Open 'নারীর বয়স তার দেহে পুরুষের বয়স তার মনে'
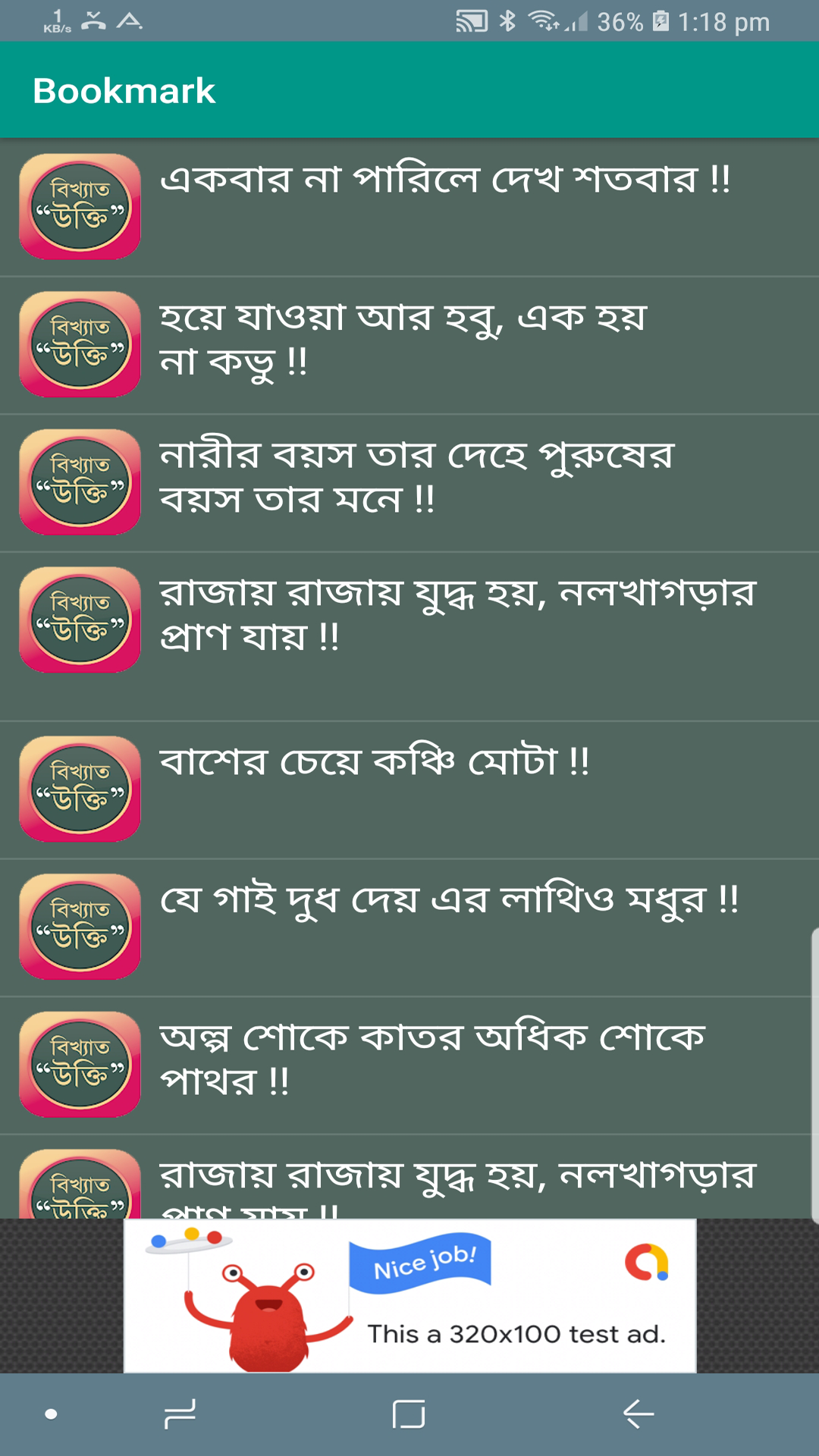 409,483
